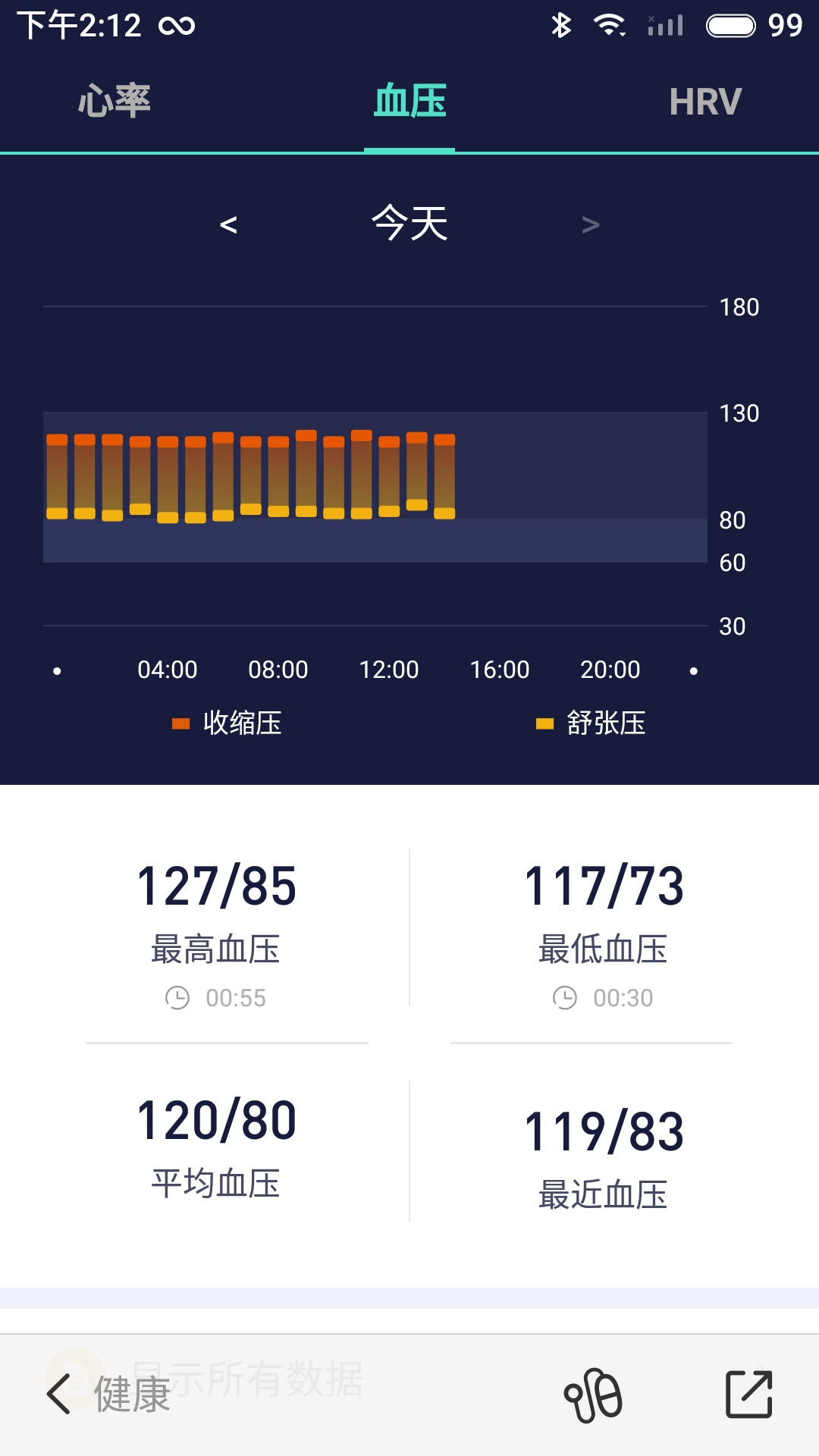Screen dimensions: 819x1456
Task: Go to previous day with the left chevron
Action: pyautogui.click(x=229, y=224)
